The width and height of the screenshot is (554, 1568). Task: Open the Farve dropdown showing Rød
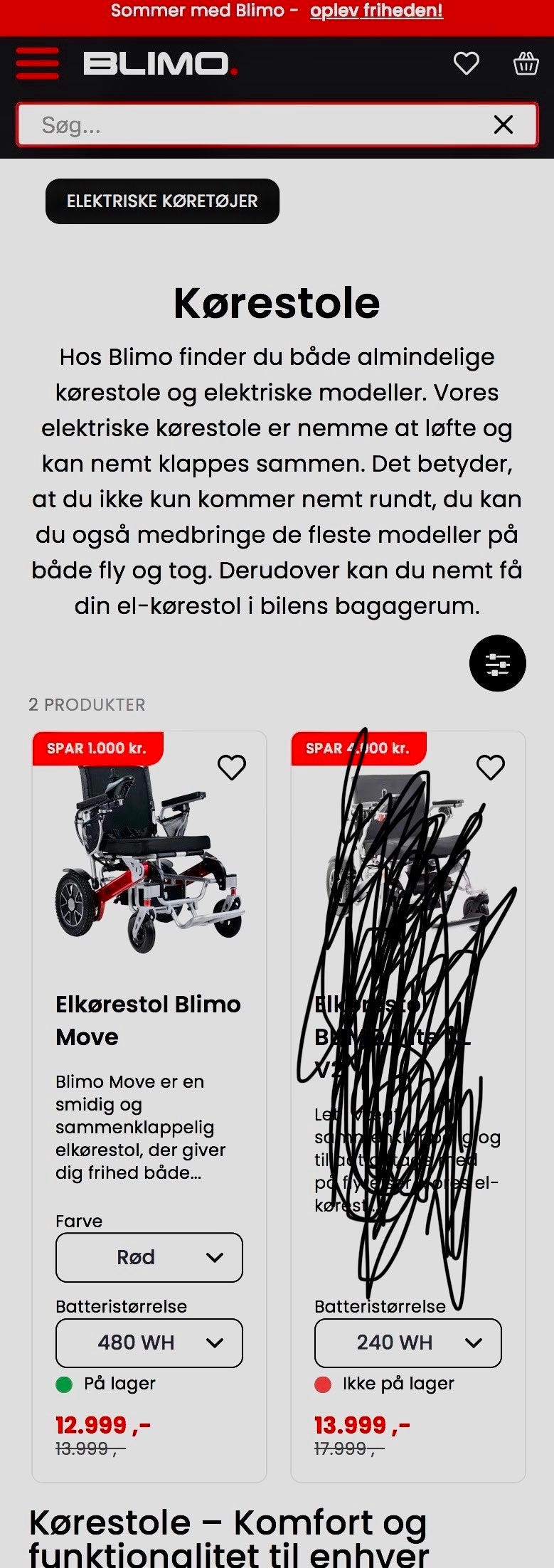tap(148, 1257)
